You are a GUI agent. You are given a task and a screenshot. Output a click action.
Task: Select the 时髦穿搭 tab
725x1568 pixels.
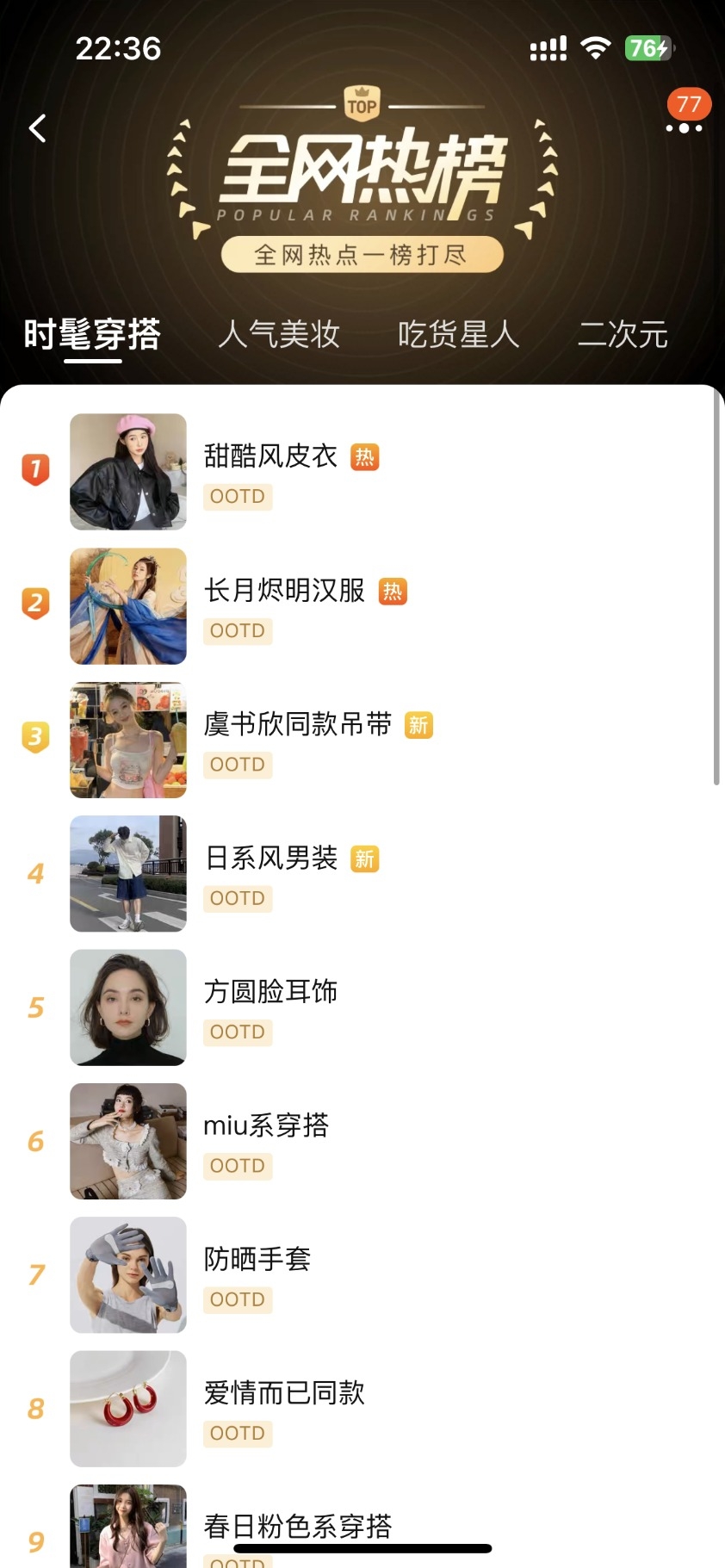[x=92, y=334]
